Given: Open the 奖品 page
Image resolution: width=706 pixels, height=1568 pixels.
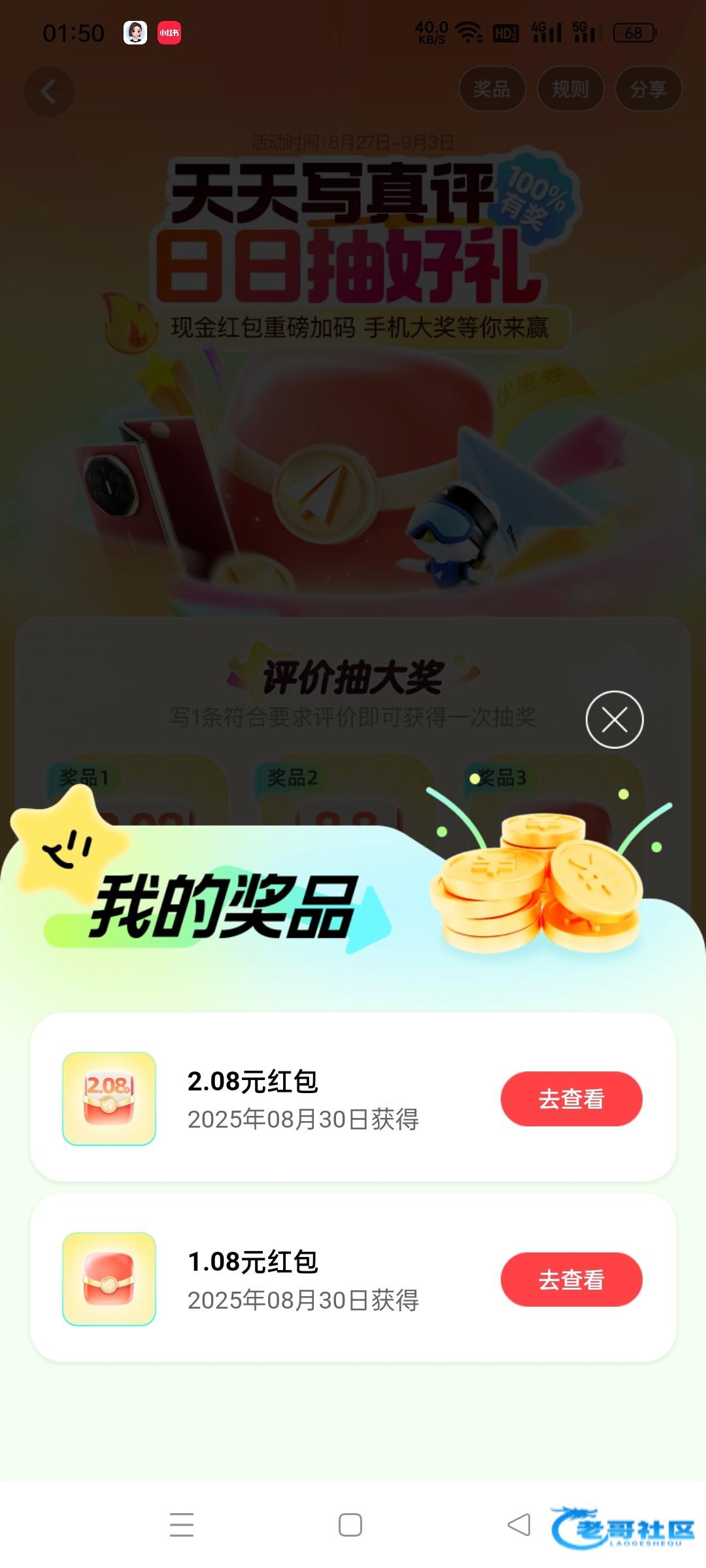Looking at the screenshot, I should [492, 89].
